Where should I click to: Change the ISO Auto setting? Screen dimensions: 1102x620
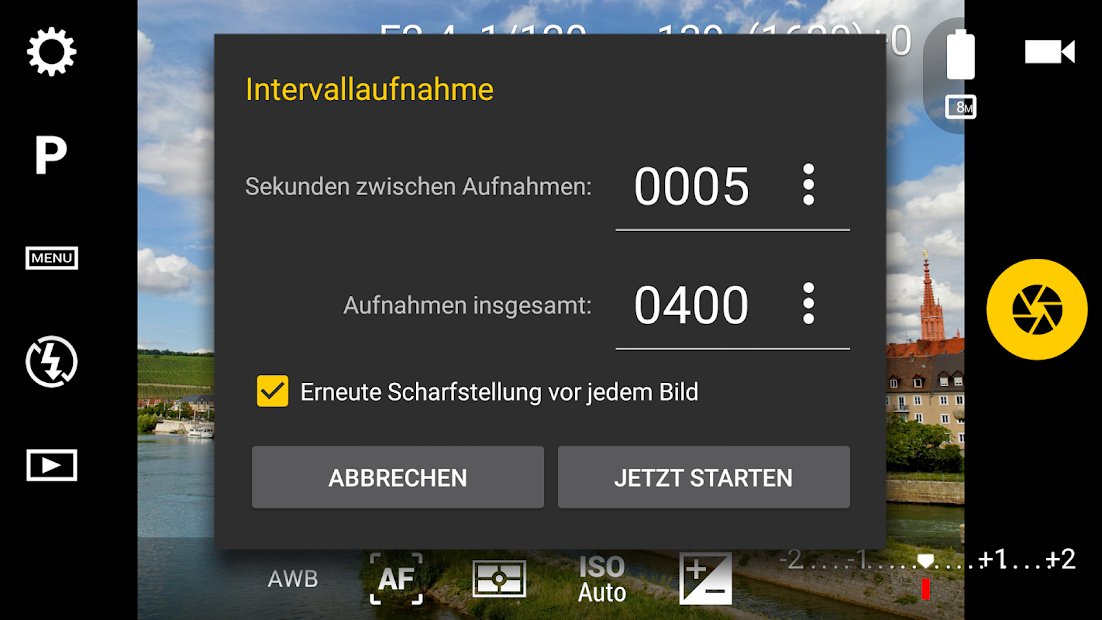point(602,580)
